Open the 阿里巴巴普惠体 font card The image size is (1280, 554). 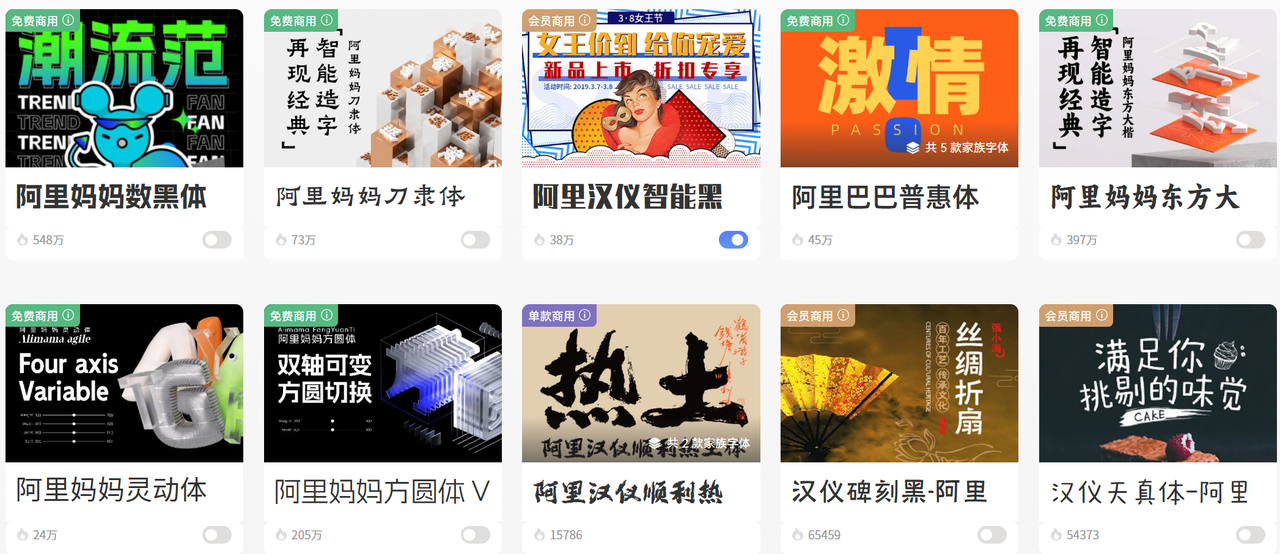coord(899,89)
